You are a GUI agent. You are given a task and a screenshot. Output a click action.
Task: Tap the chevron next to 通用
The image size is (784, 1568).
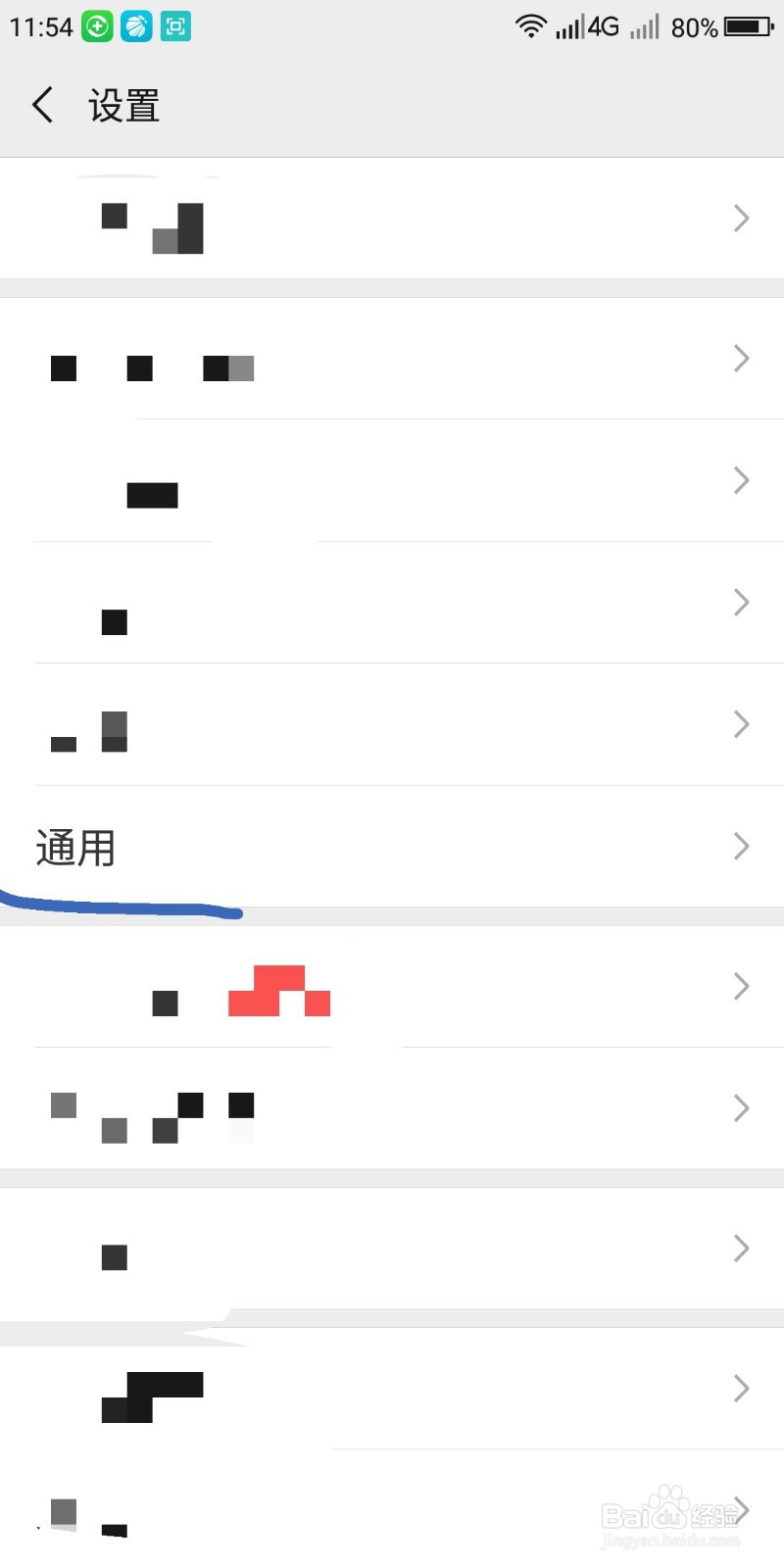point(742,847)
